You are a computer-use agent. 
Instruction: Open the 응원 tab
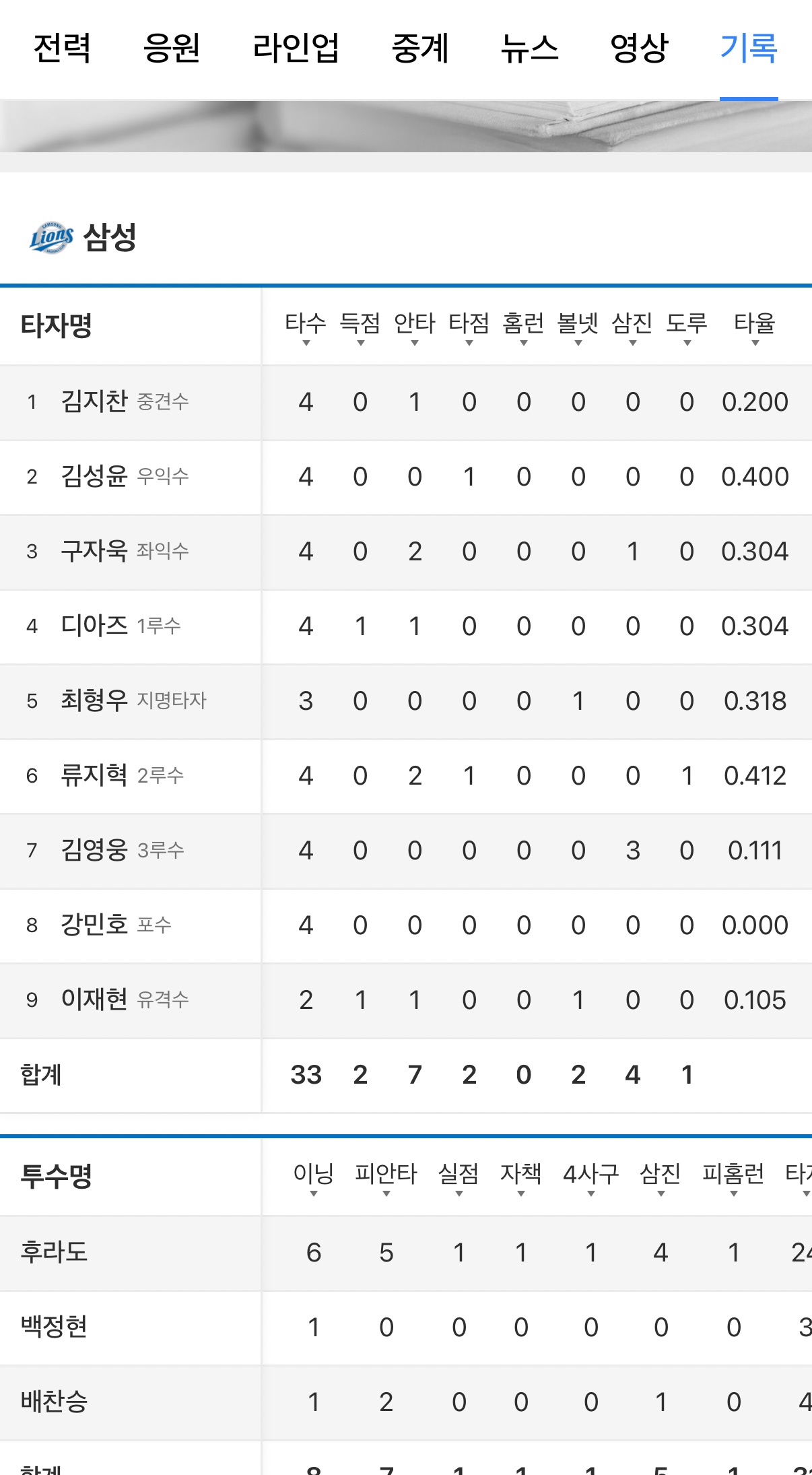(172, 48)
